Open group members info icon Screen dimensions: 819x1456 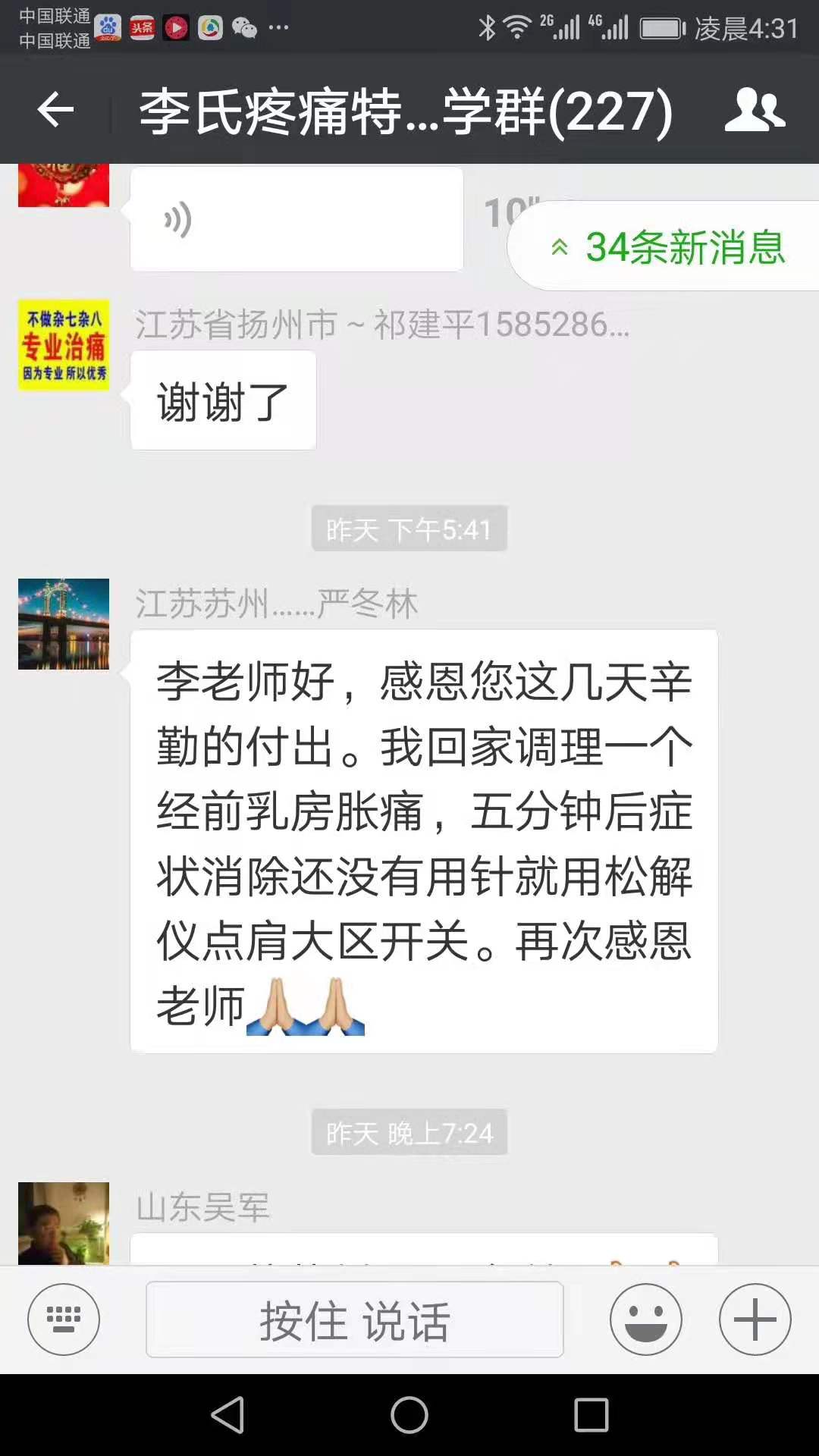tap(754, 111)
